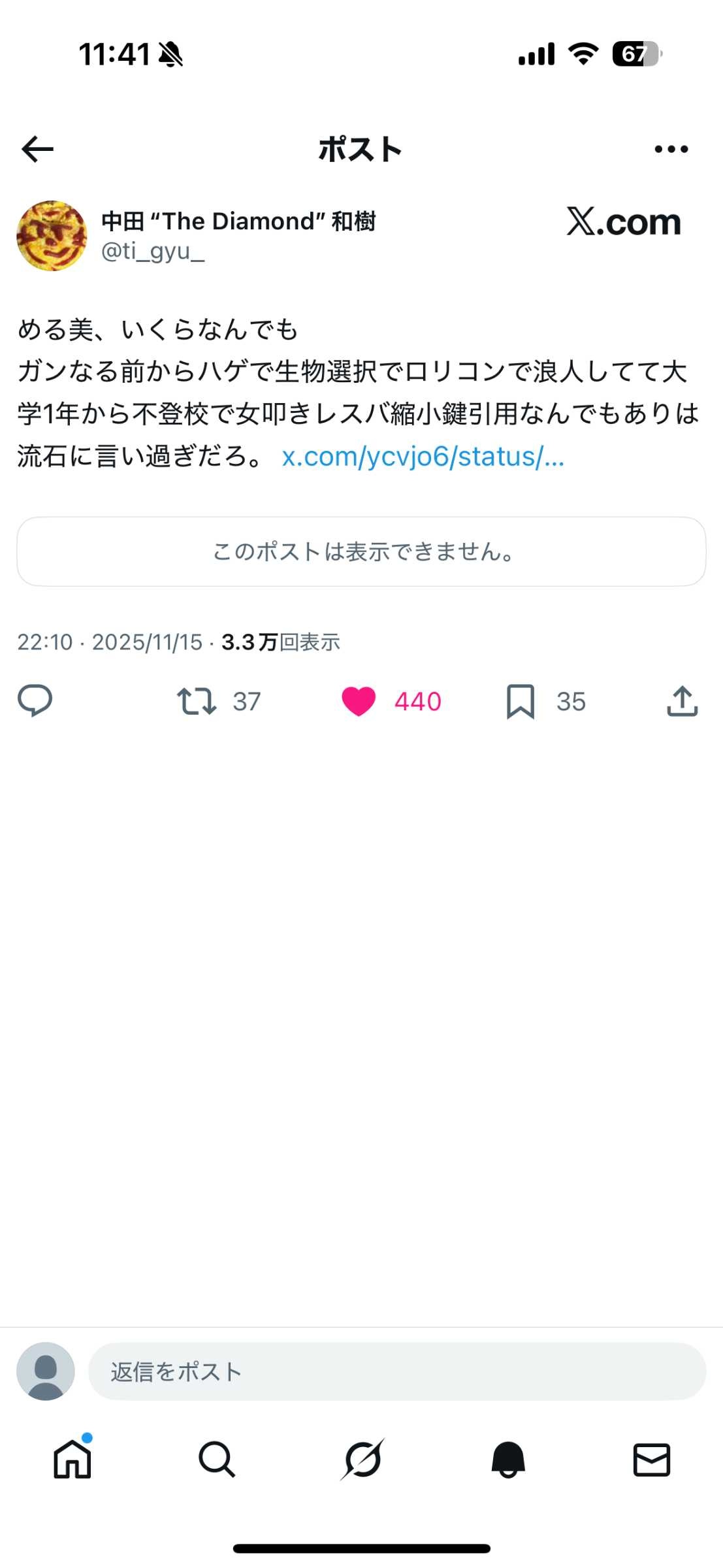The height and width of the screenshot is (1568, 723).
Task: Focus the 返信をポスト reply field
Action: coord(396,1371)
